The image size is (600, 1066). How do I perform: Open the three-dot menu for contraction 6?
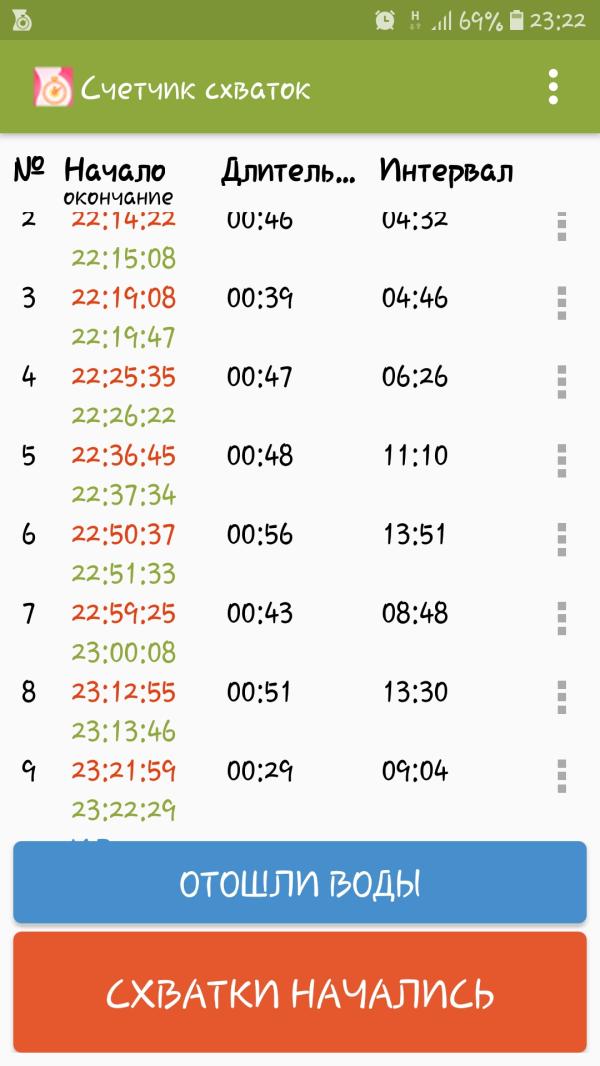click(562, 539)
